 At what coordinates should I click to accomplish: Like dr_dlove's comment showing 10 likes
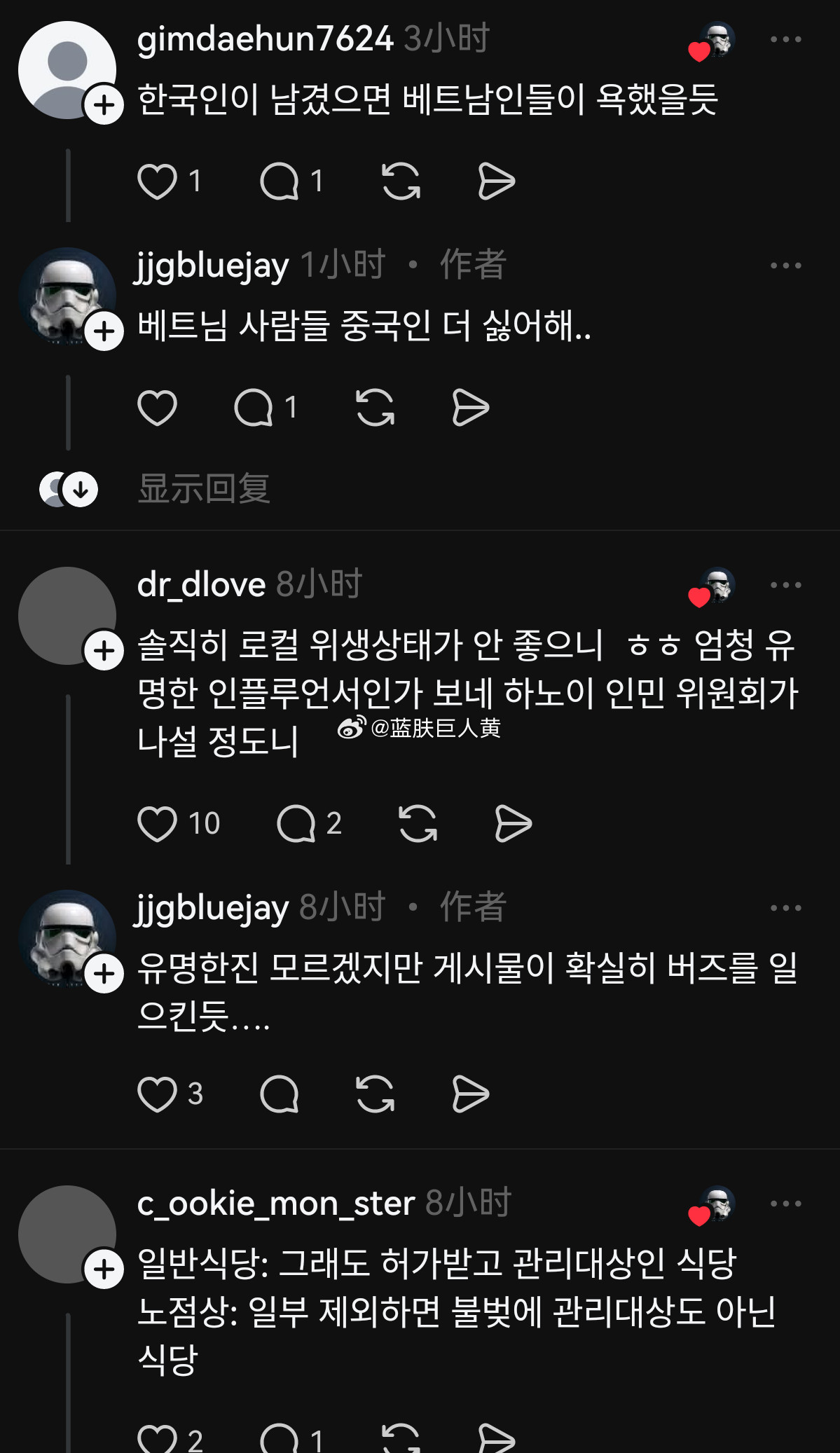tap(160, 824)
